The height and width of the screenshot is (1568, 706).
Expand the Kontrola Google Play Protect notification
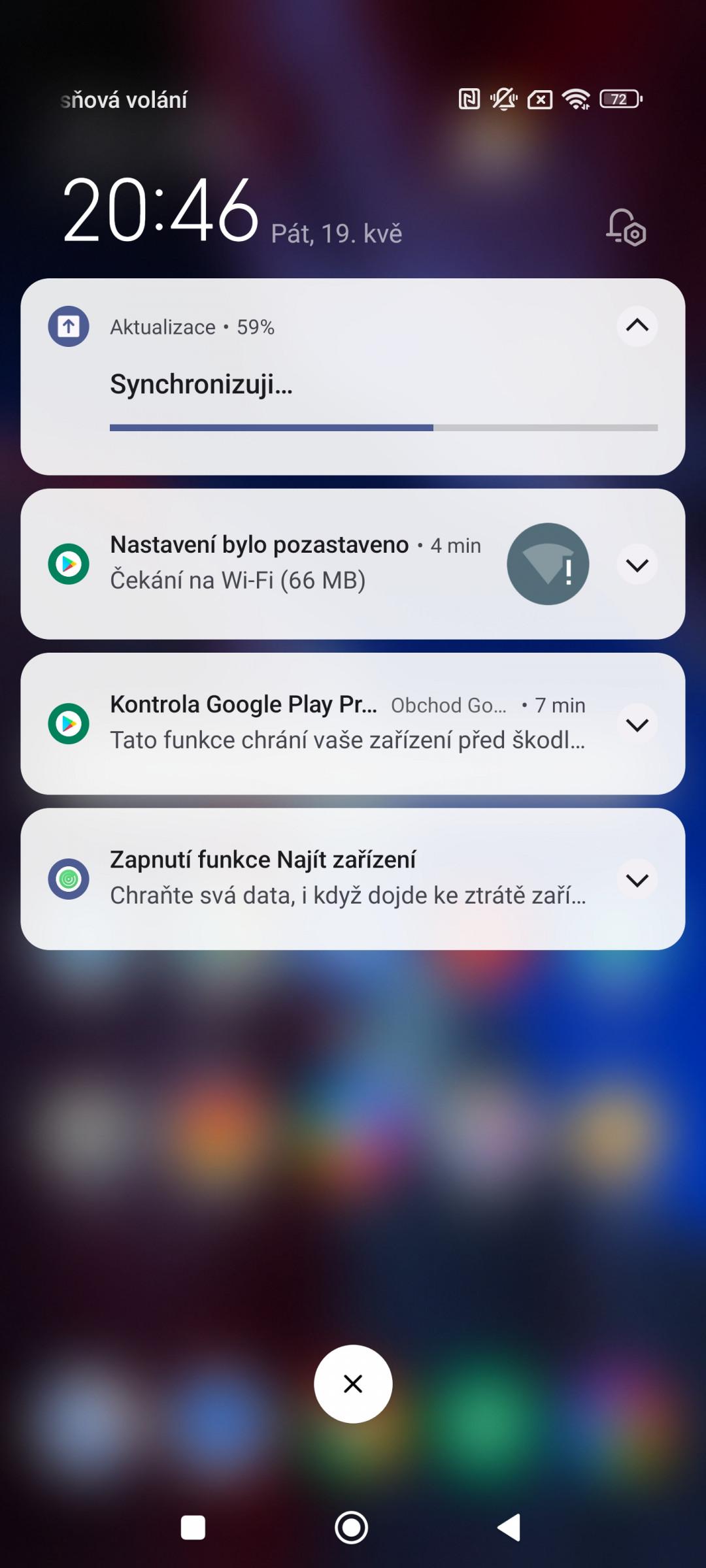(637, 724)
